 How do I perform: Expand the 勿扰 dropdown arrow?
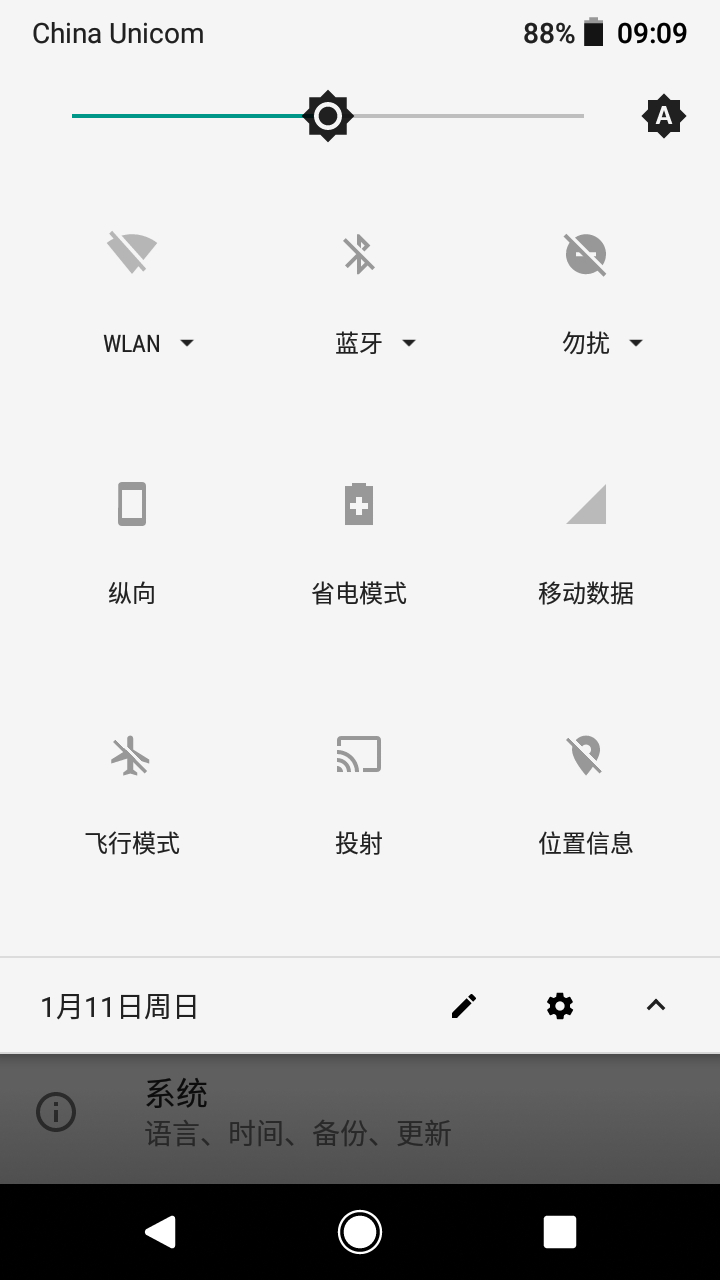tap(636, 343)
